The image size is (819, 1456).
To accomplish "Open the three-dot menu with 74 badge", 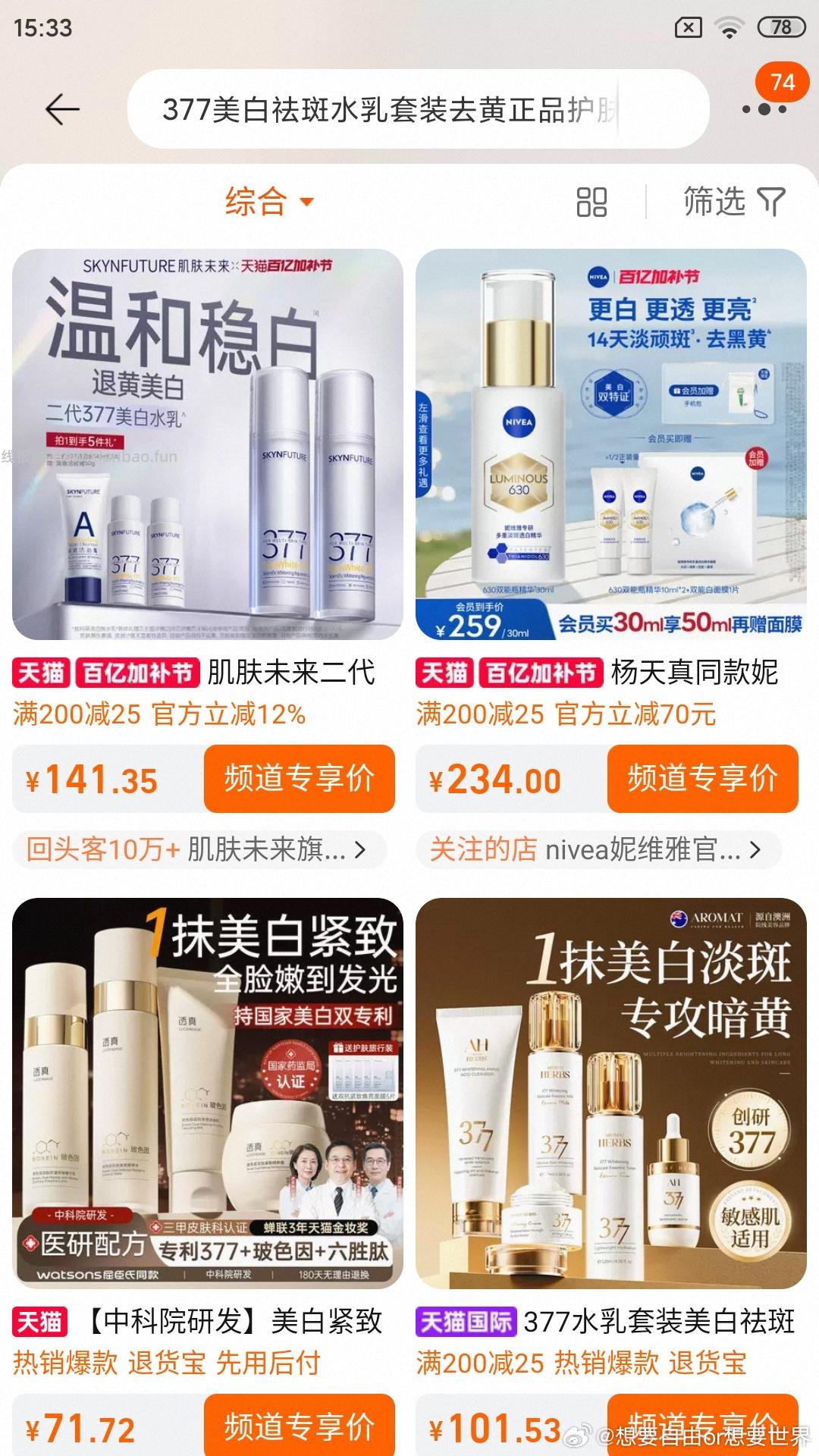I will pyautogui.click(x=764, y=108).
